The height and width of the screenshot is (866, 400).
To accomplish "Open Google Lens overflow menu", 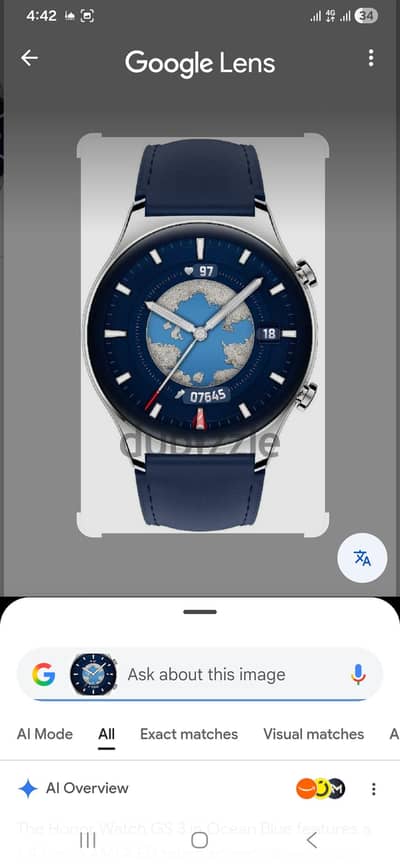I will click(x=371, y=58).
